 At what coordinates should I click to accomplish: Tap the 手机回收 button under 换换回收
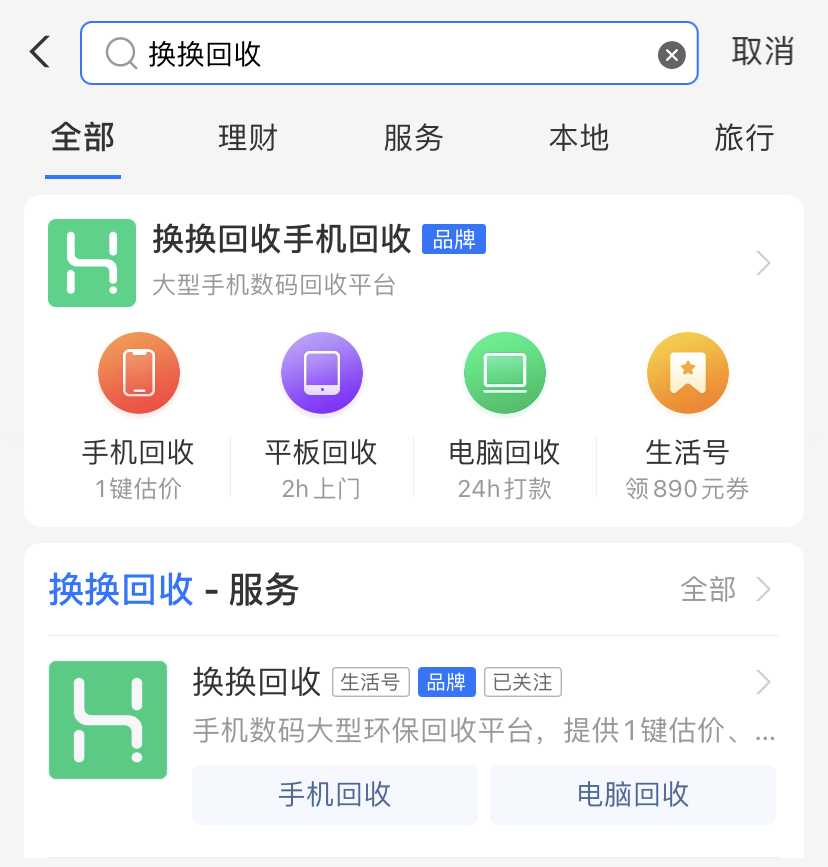tap(334, 795)
